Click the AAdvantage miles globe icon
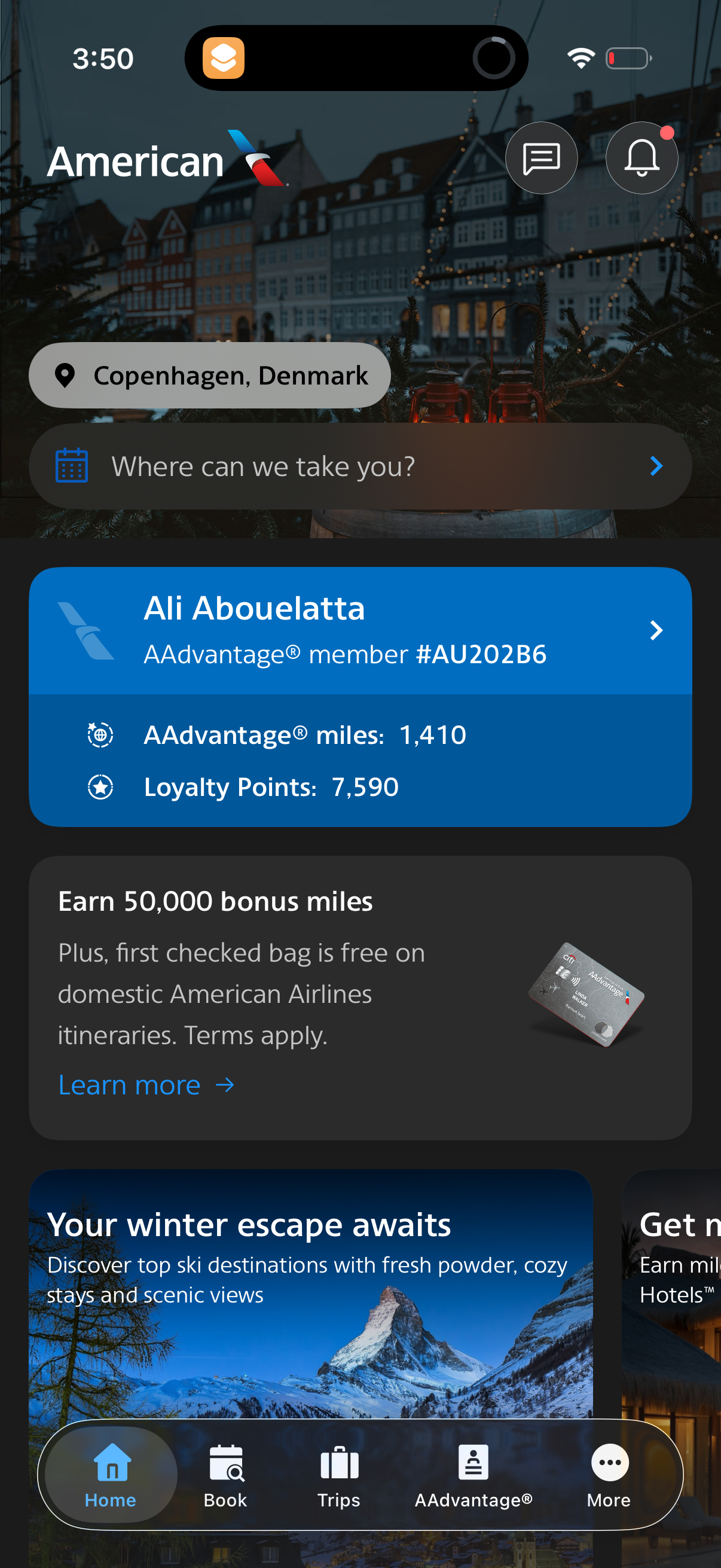The width and height of the screenshot is (721, 1568). click(x=101, y=735)
